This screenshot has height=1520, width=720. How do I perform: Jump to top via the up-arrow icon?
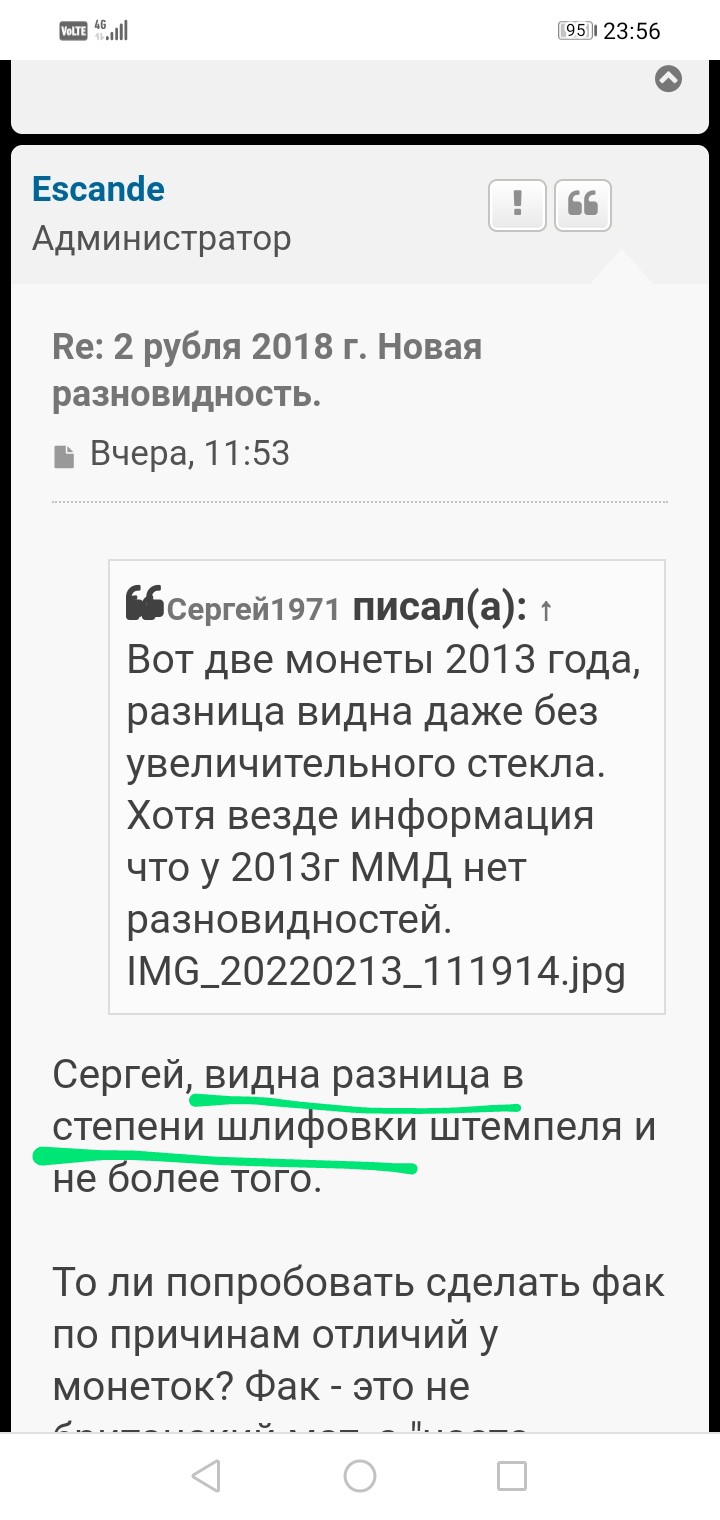point(668,79)
